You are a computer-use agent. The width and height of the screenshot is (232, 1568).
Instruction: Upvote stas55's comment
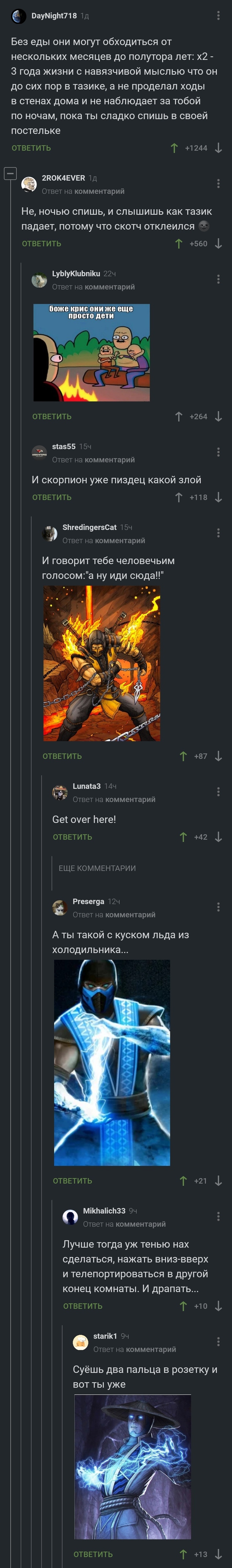tap(178, 497)
